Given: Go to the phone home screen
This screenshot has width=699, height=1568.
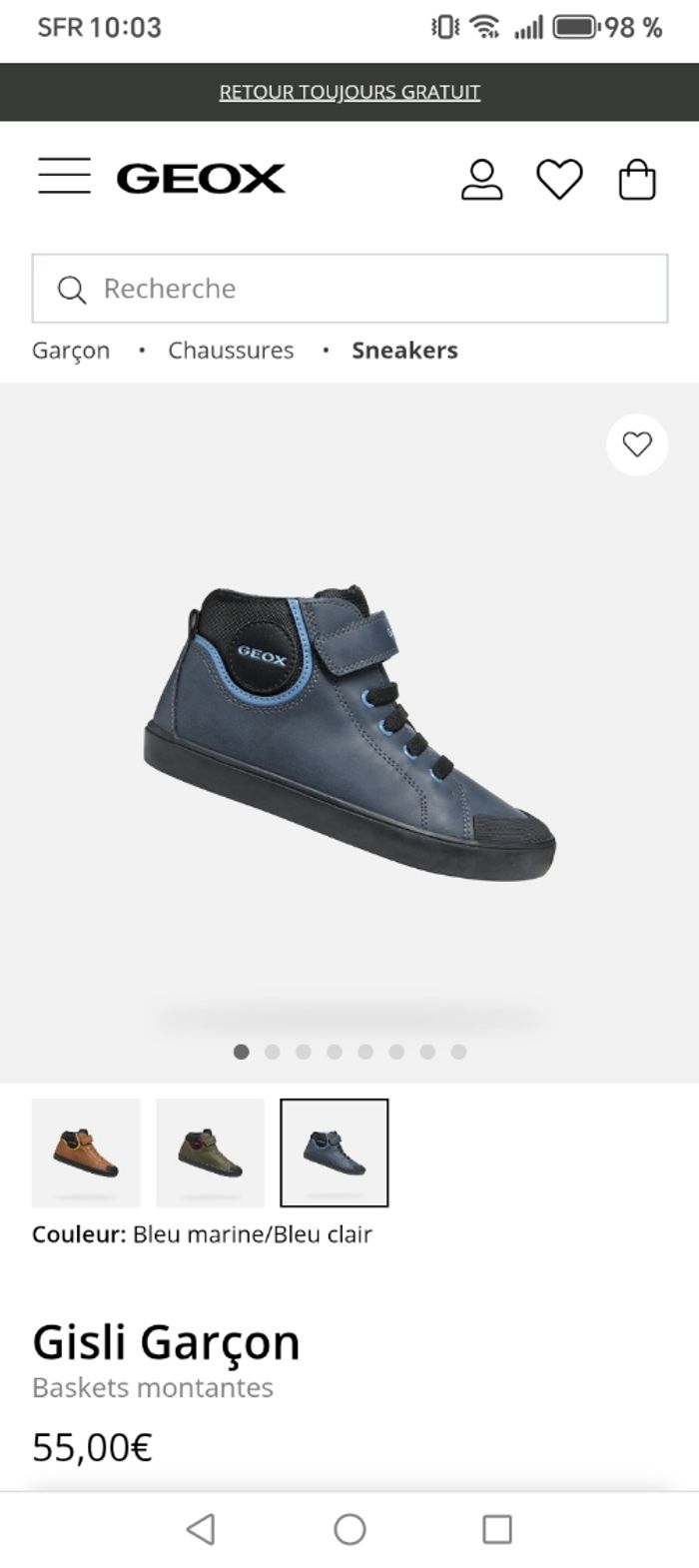Looking at the screenshot, I should tap(349, 1529).
